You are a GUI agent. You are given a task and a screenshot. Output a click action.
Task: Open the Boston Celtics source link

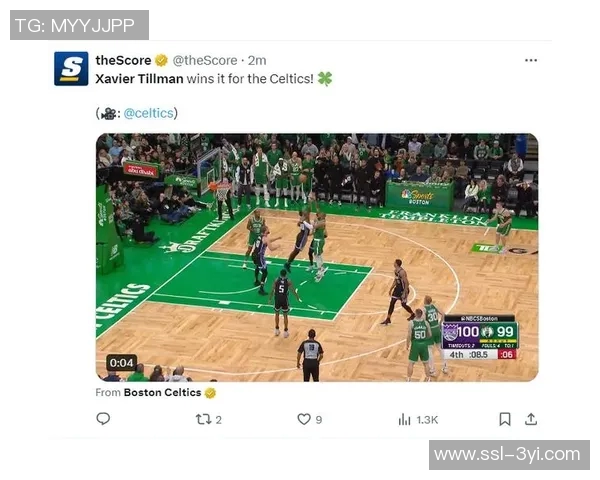point(162,393)
